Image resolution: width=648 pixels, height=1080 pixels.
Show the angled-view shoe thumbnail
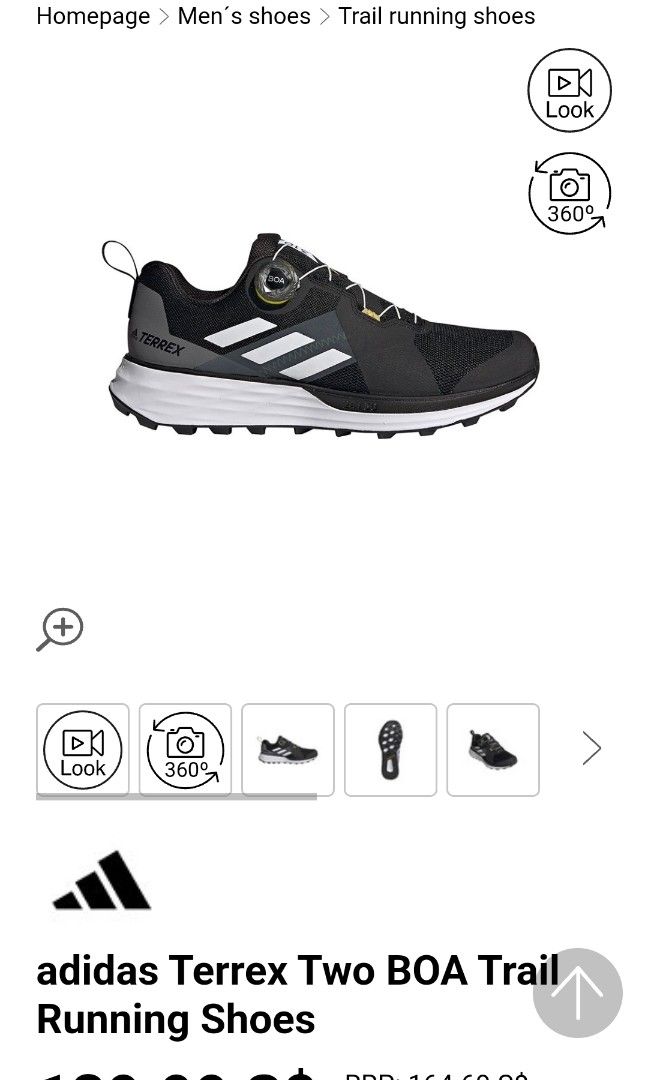(x=493, y=750)
